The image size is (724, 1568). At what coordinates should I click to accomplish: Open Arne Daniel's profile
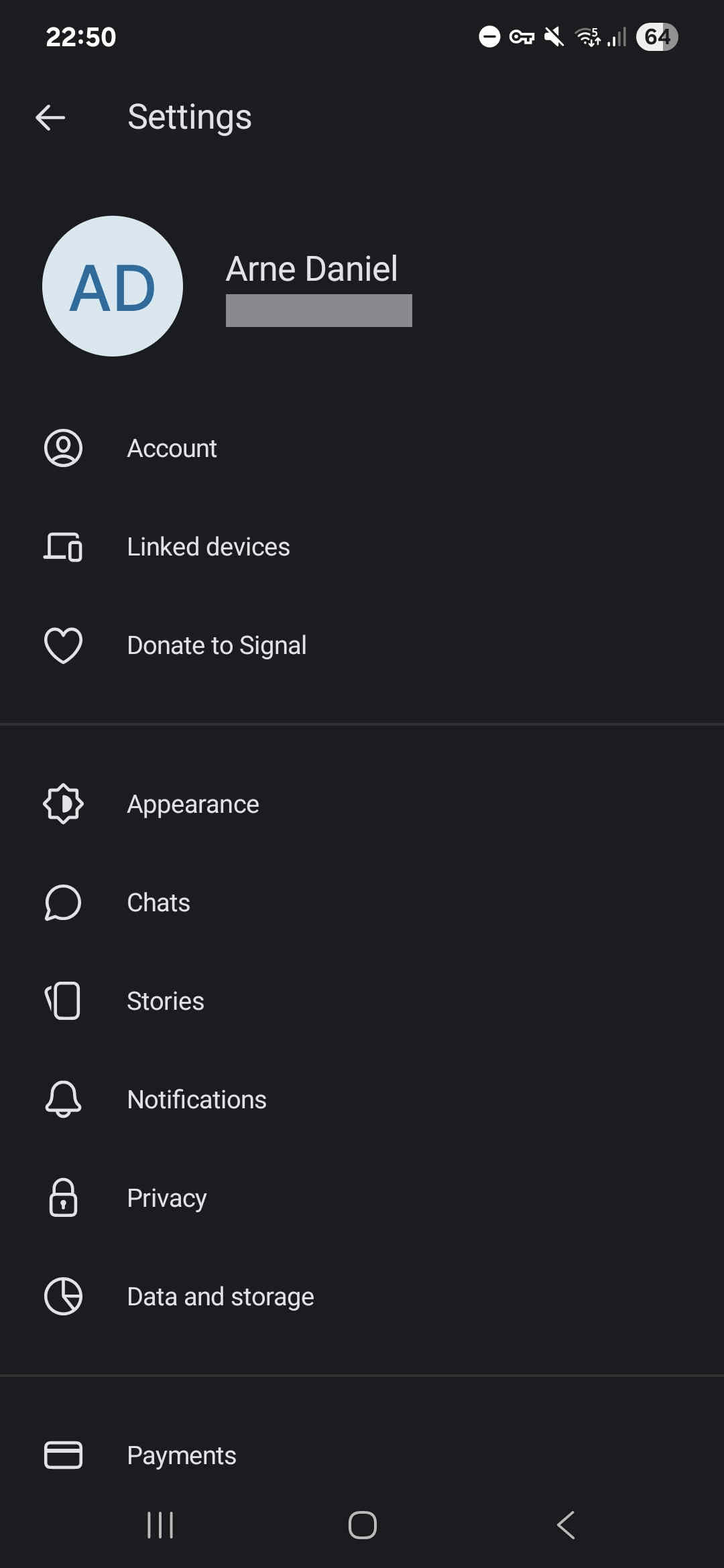point(362,286)
